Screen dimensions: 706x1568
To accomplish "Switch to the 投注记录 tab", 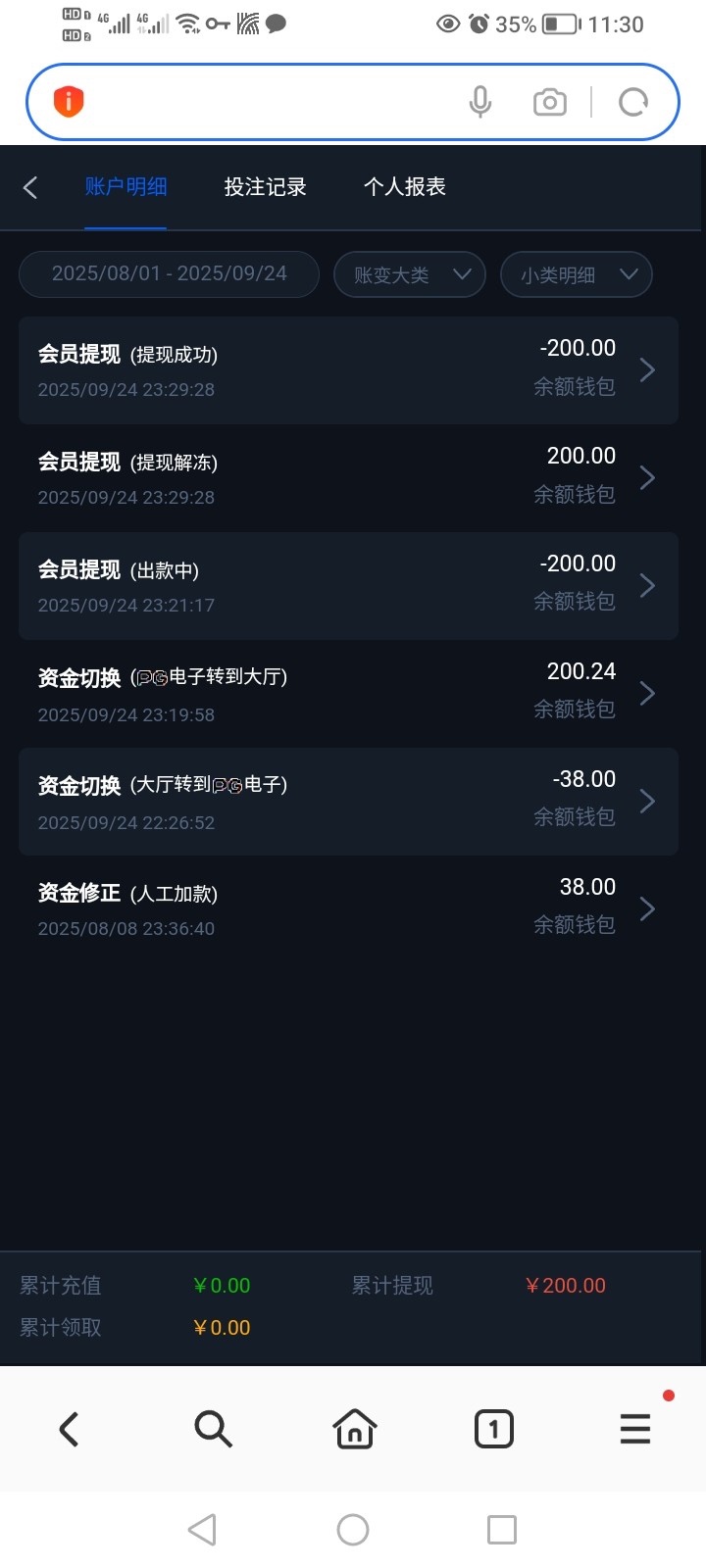I will (265, 187).
